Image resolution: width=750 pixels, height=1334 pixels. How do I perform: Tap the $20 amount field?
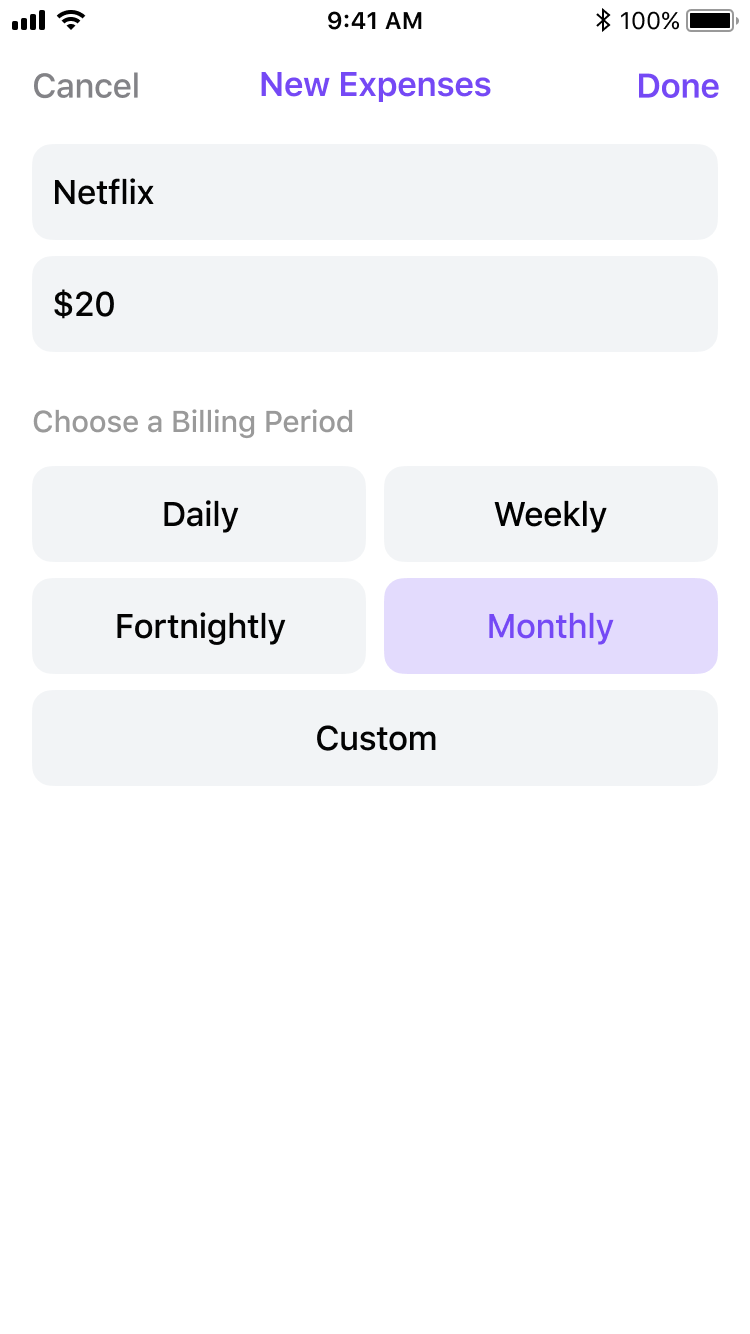point(375,304)
